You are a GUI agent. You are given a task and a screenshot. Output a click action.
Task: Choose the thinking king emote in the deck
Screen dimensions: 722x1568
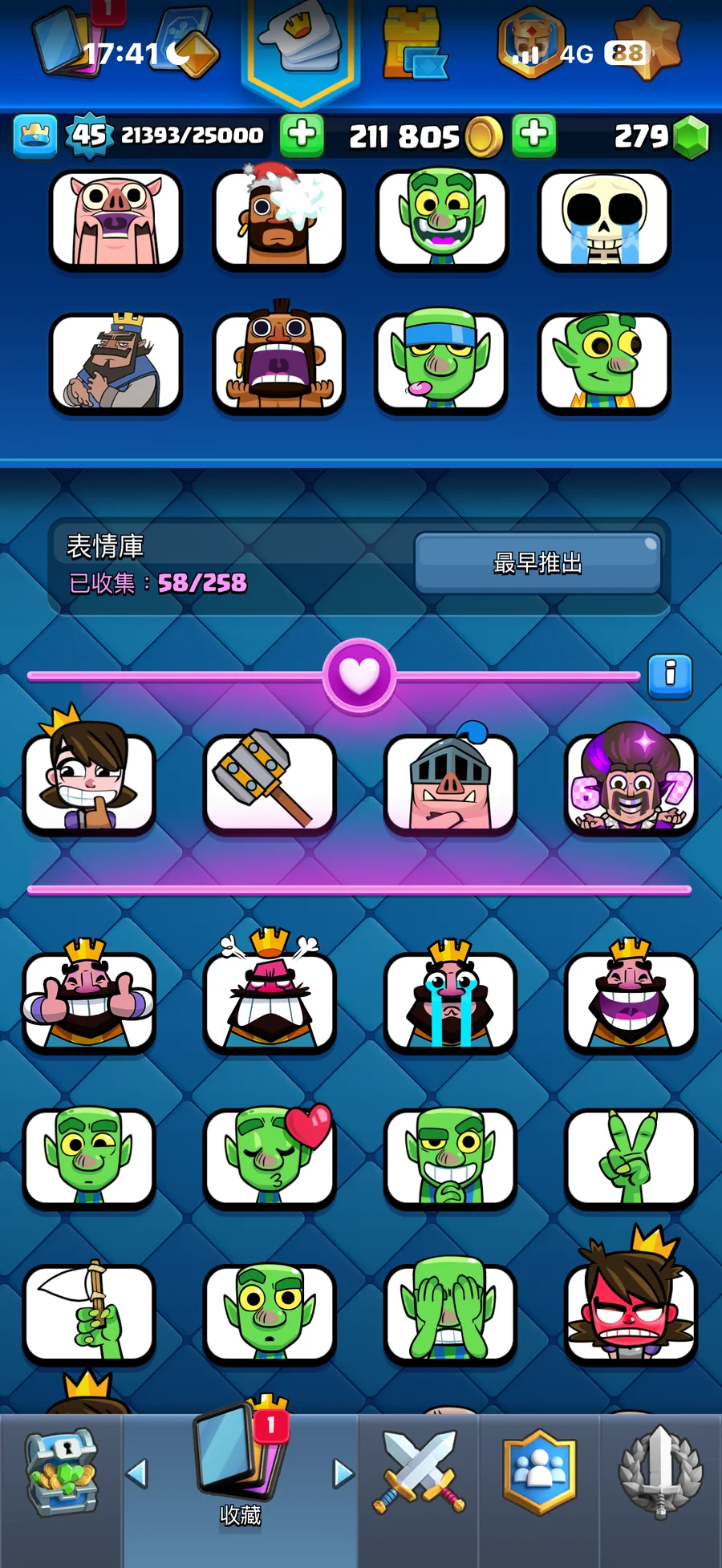click(x=116, y=363)
